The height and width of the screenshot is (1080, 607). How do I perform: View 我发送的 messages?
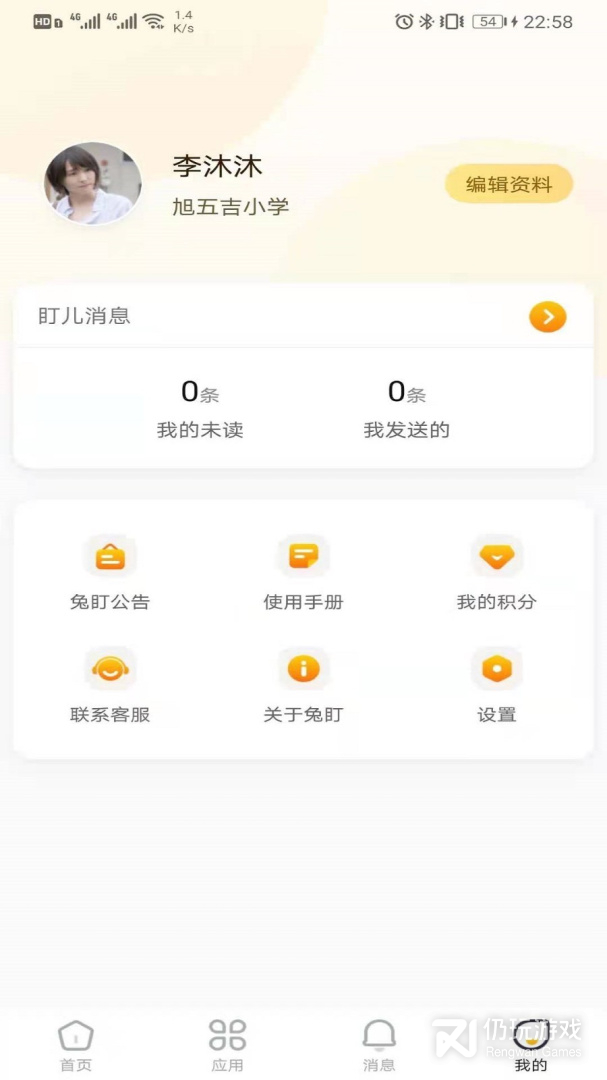click(407, 409)
